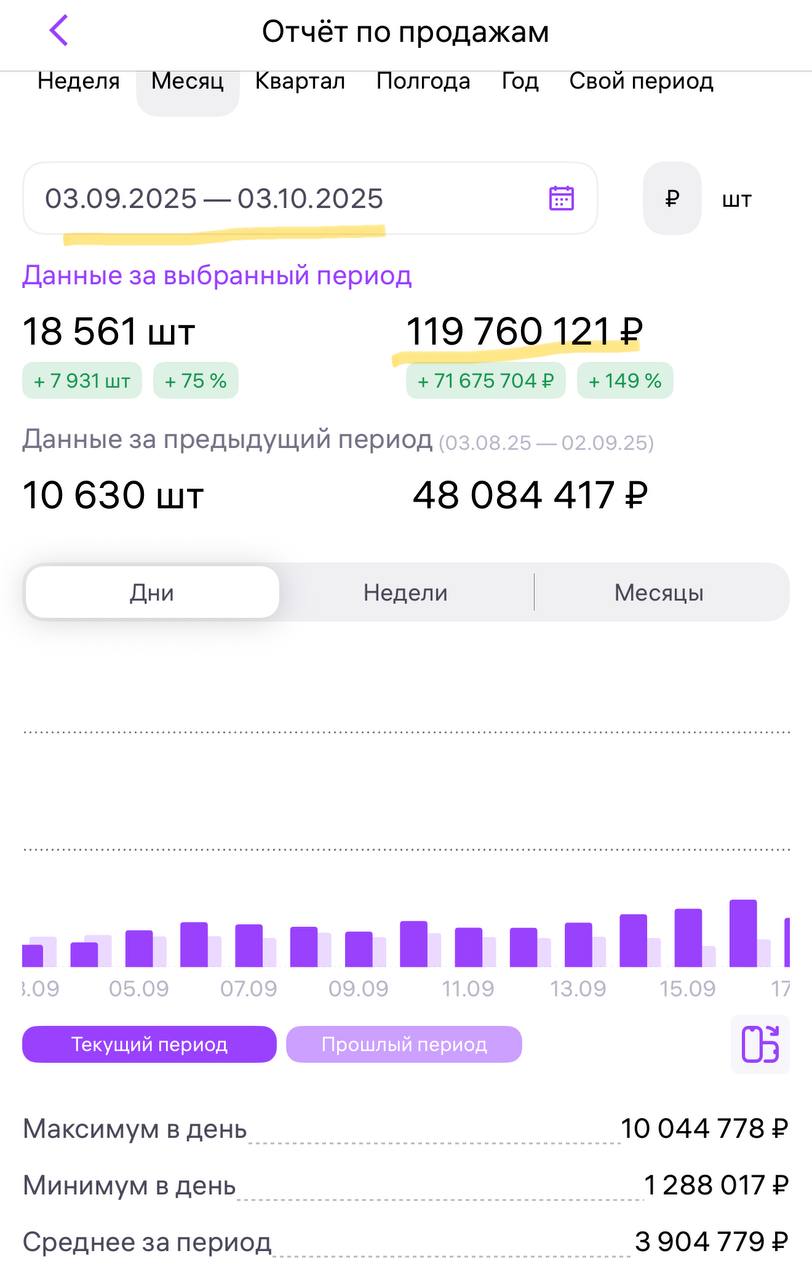Image resolution: width=812 pixels, height=1280 pixels.
Task: Group the chart by Недели
Action: click(405, 593)
